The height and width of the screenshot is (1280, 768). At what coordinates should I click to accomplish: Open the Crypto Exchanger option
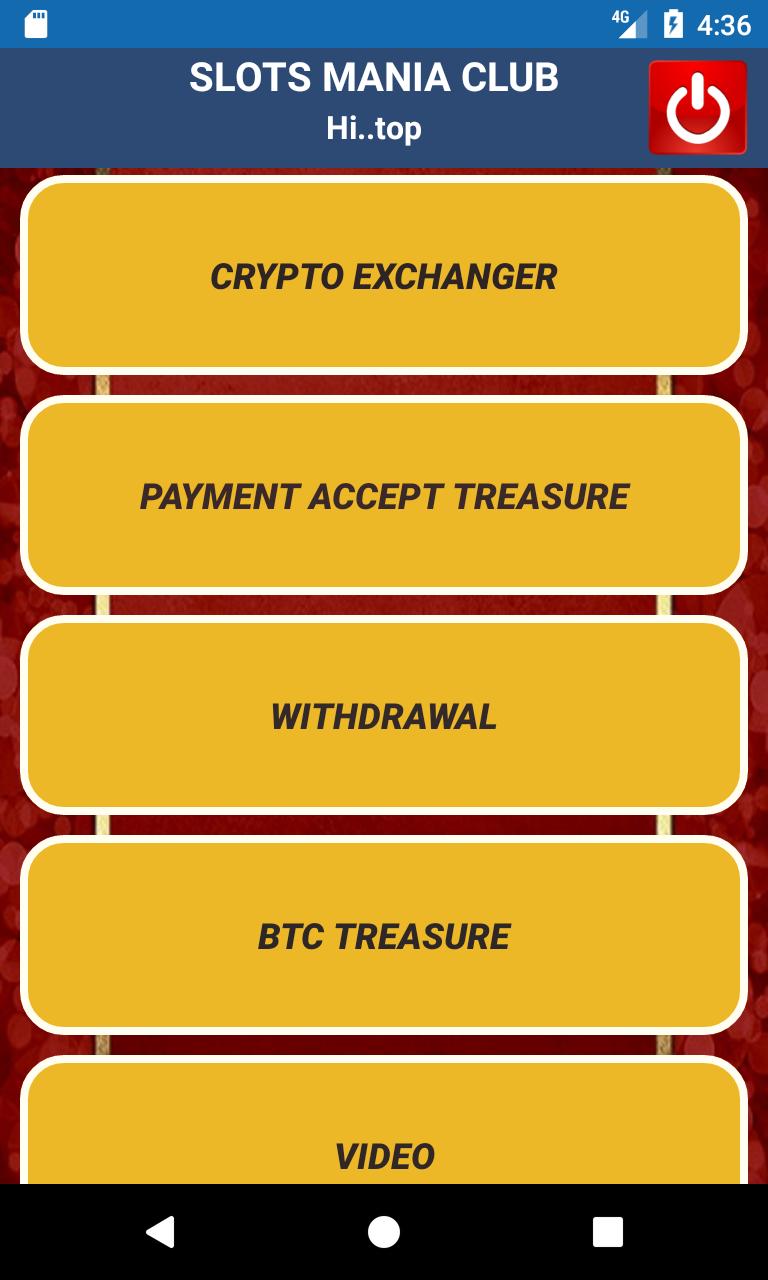click(x=384, y=275)
